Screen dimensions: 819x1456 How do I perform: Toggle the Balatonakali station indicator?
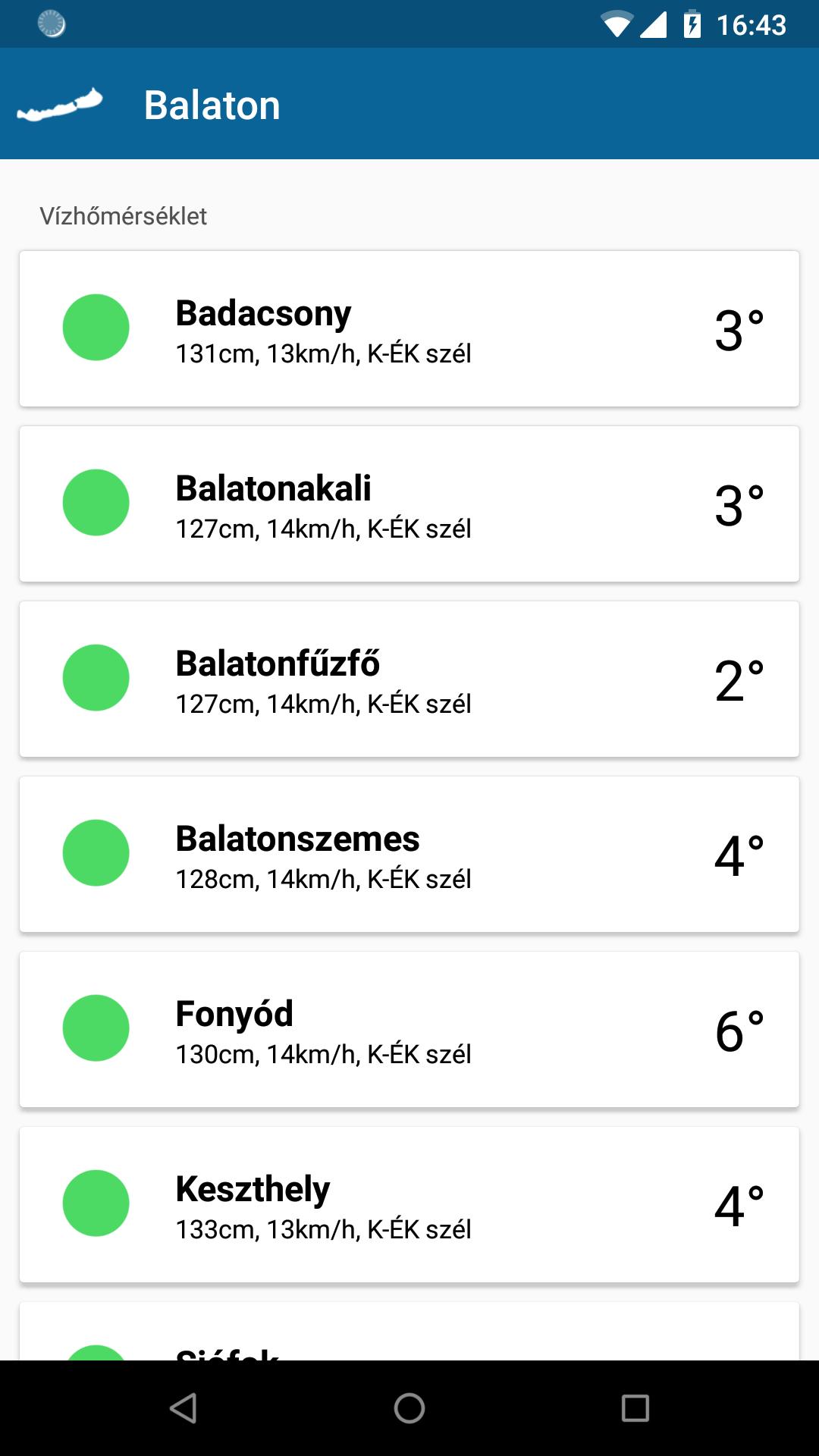click(x=96, y=502)
